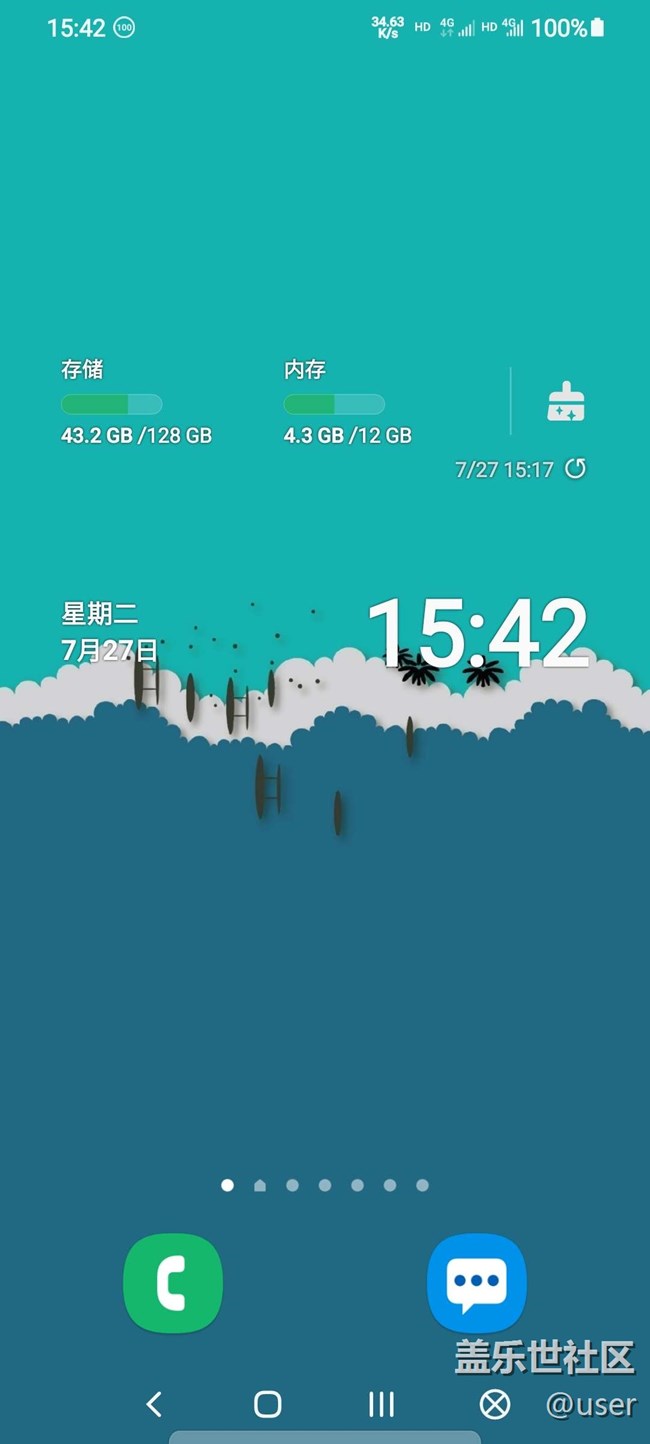Open the blue Messages app
The image size is (650, 1444).
476,1284
